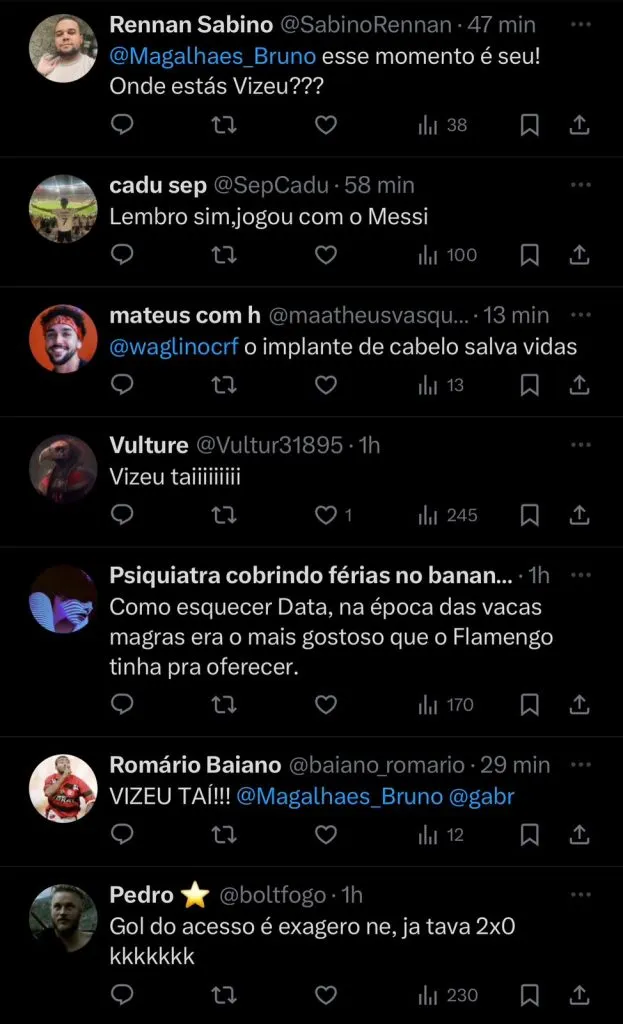Unlike Vulture's tweet with one like

coord(326,515)
